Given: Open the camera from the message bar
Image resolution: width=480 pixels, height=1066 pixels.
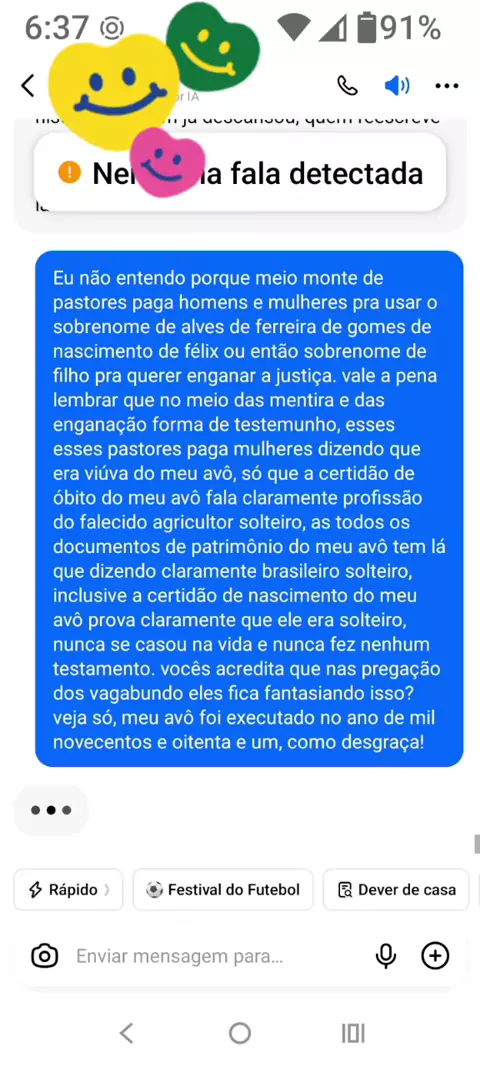Looking at the screenshot, I should (45, 957).
